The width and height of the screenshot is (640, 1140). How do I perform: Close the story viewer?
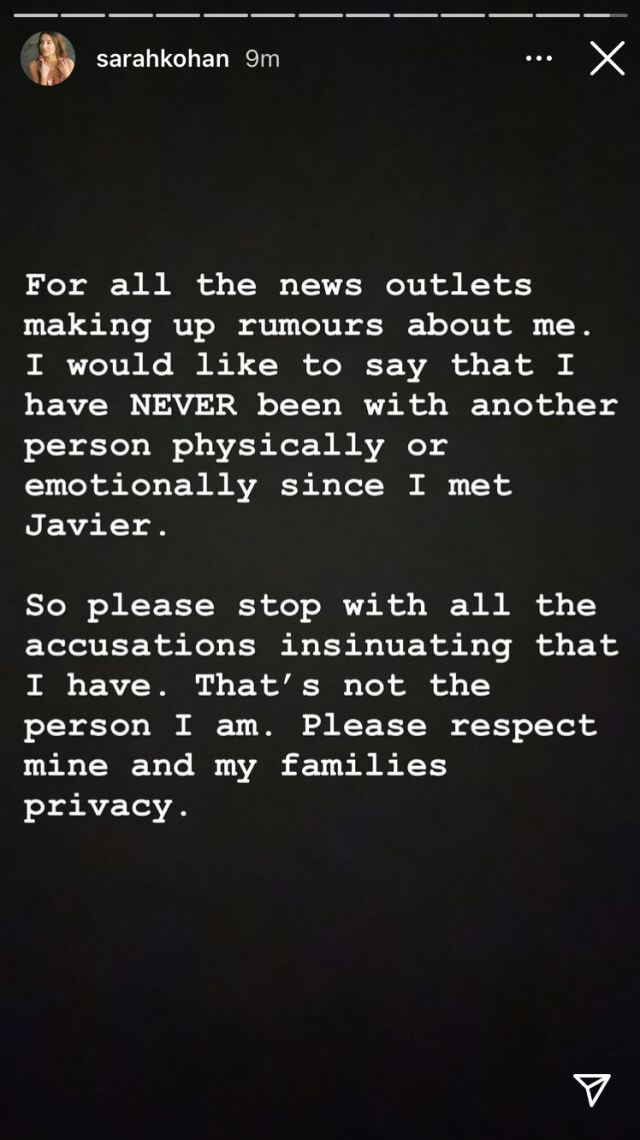click(x=607, y=58)
